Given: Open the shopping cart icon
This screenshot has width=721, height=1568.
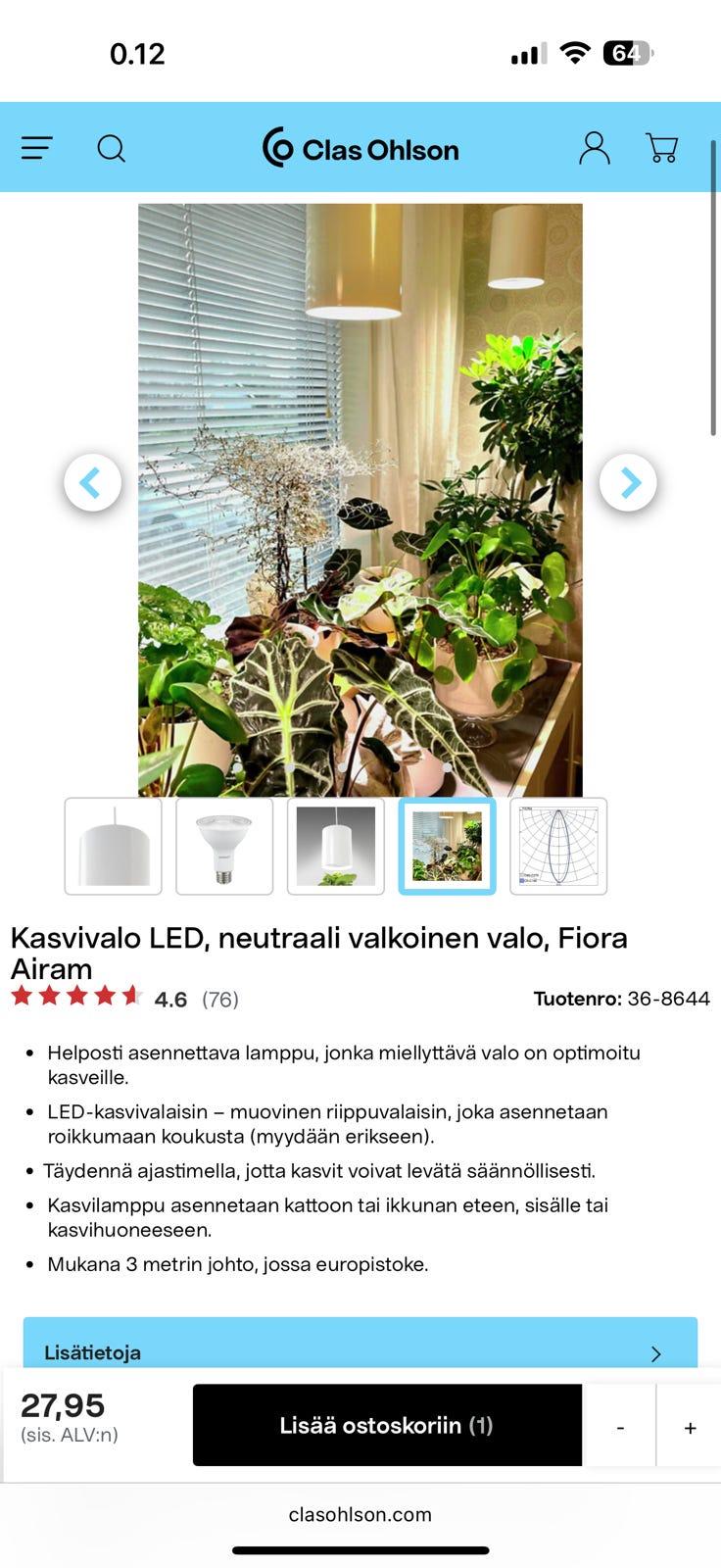Looking at the screenshot, I should click(662, 148).
